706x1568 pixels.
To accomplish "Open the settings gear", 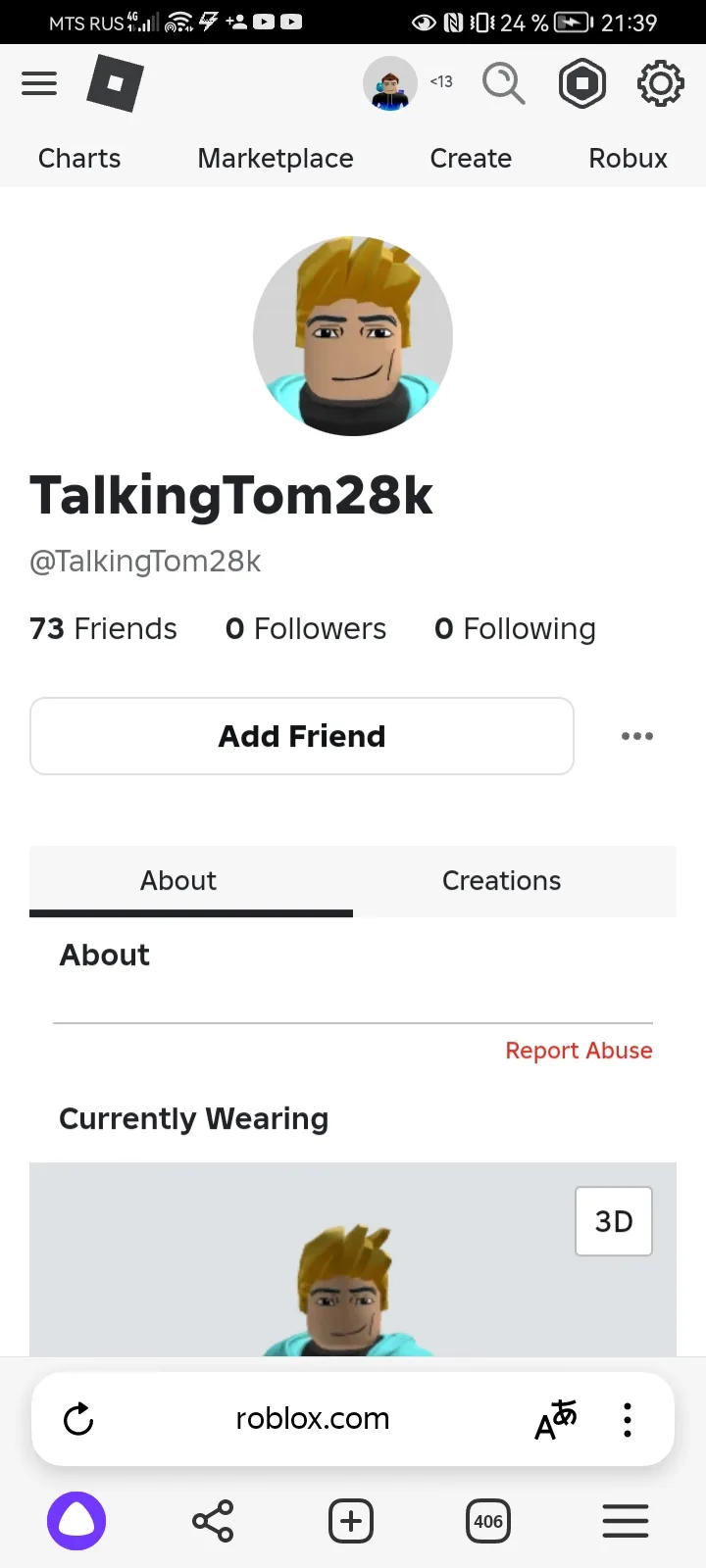I will click(661, 83).
